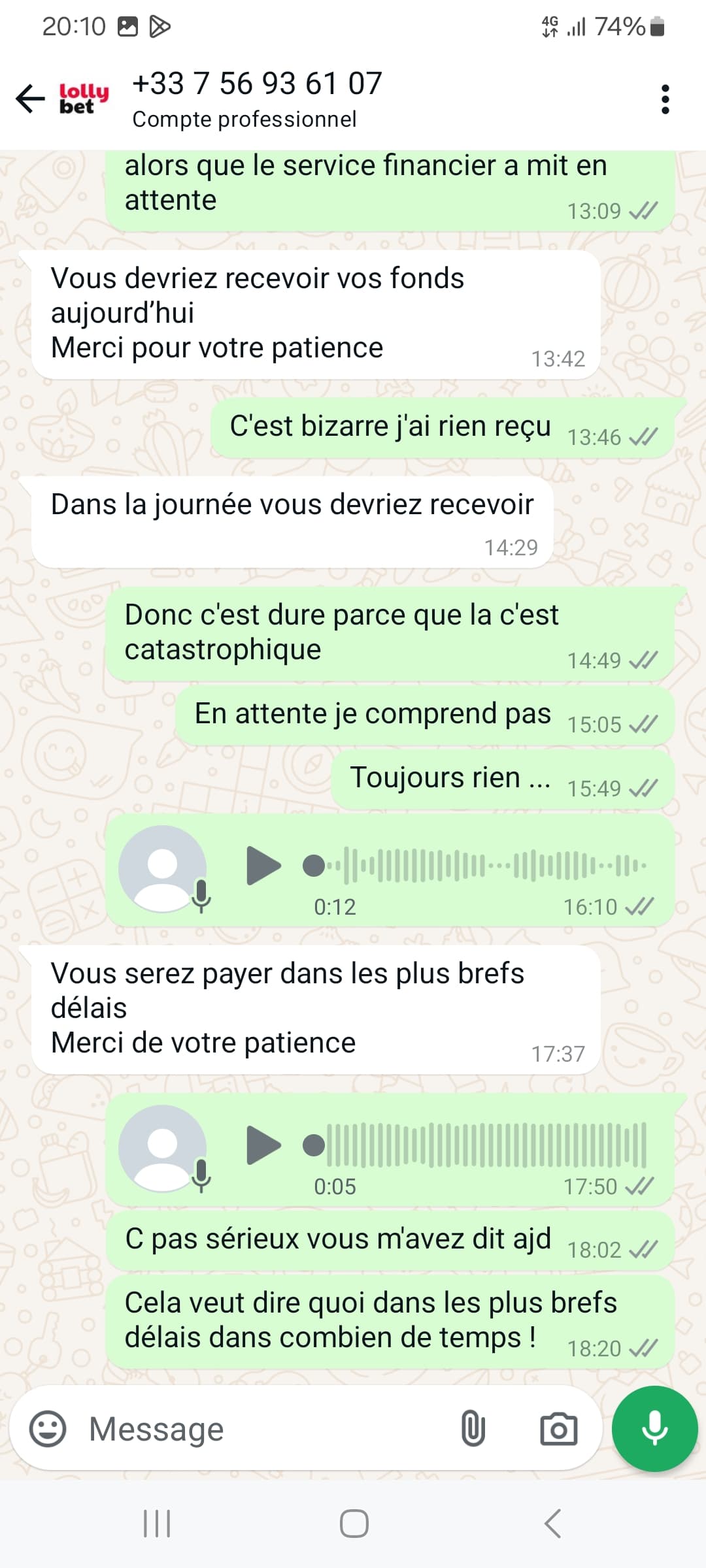Open the camera from the message bar
Image resolution: width=706 pixels, height=1568 pixels.
(558, 1429)
